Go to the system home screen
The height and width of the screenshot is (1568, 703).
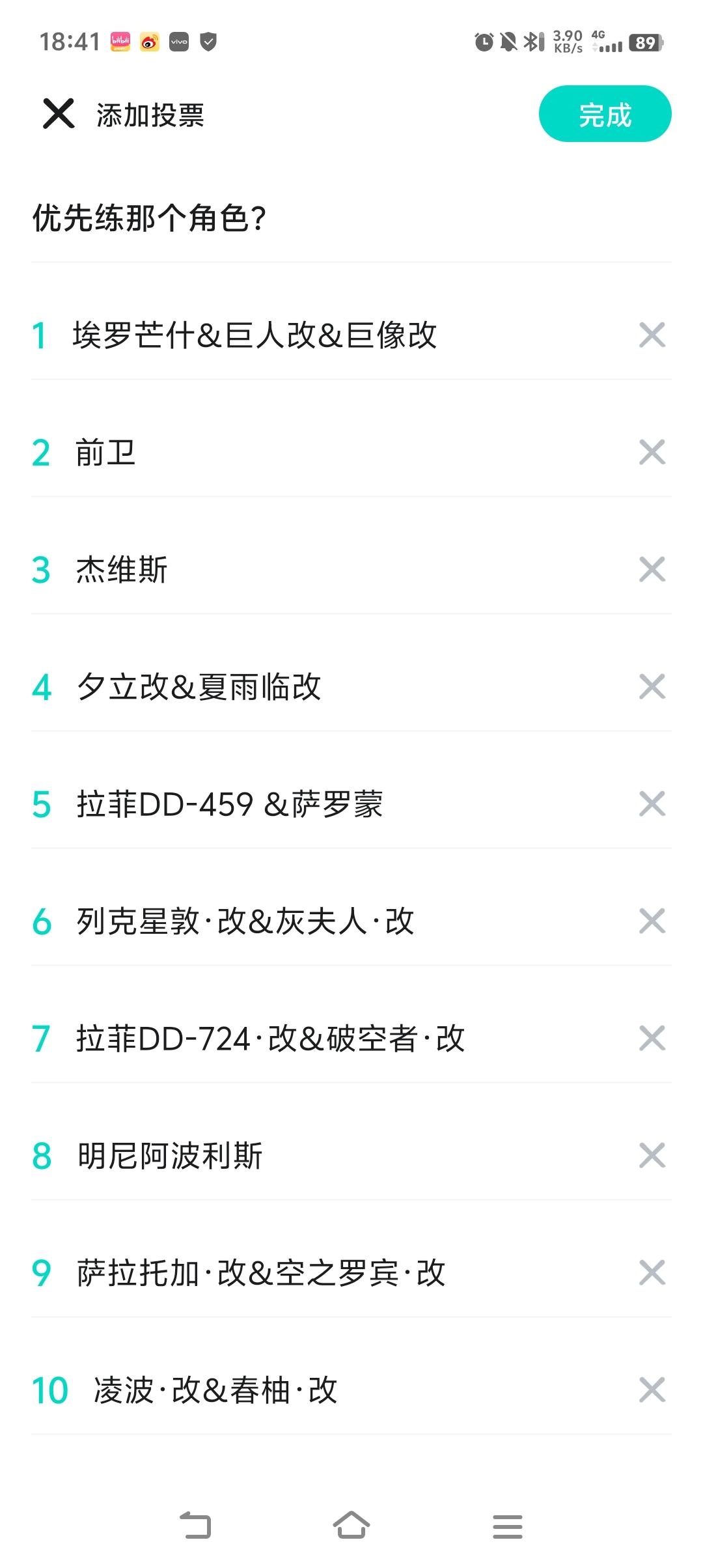click(x=351, y=1526)
